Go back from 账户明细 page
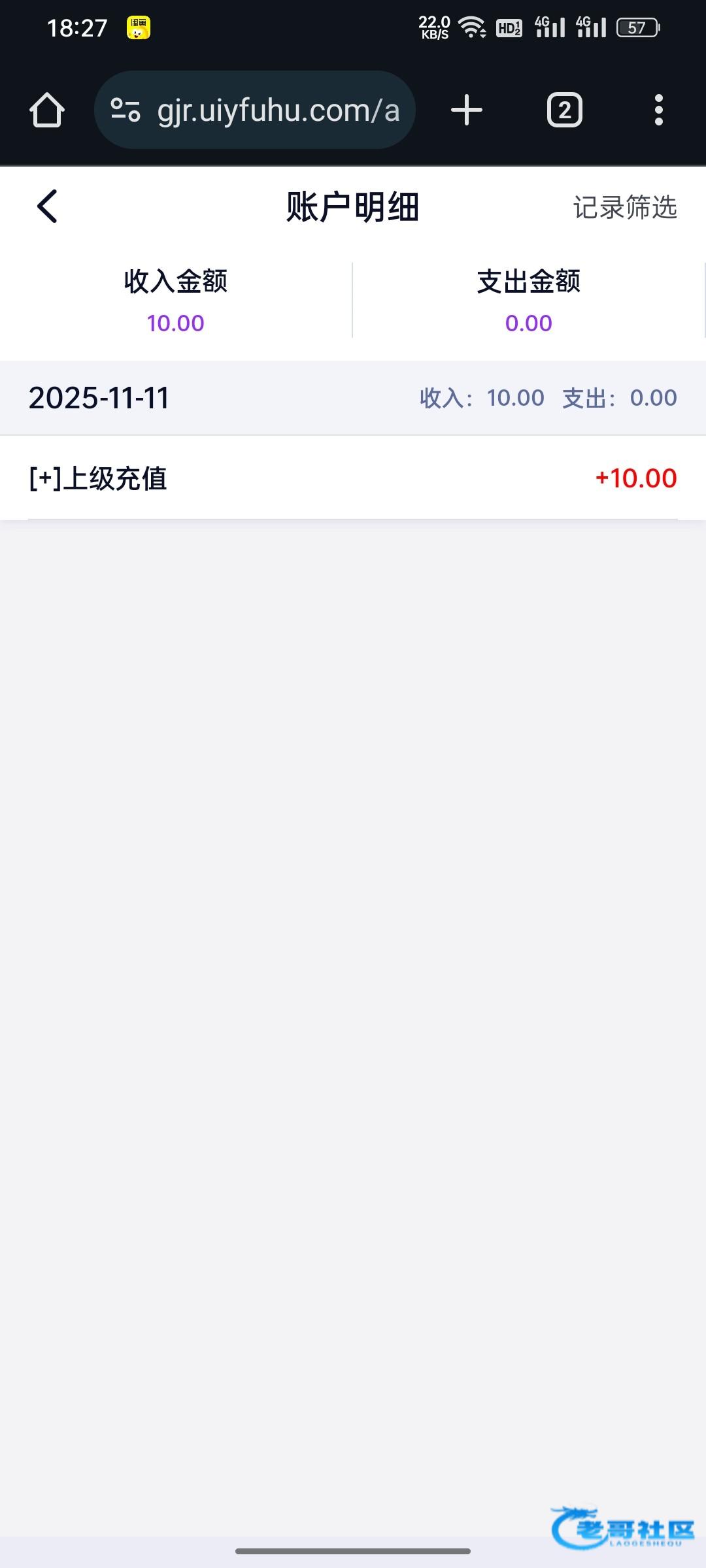 click(47, 206)
